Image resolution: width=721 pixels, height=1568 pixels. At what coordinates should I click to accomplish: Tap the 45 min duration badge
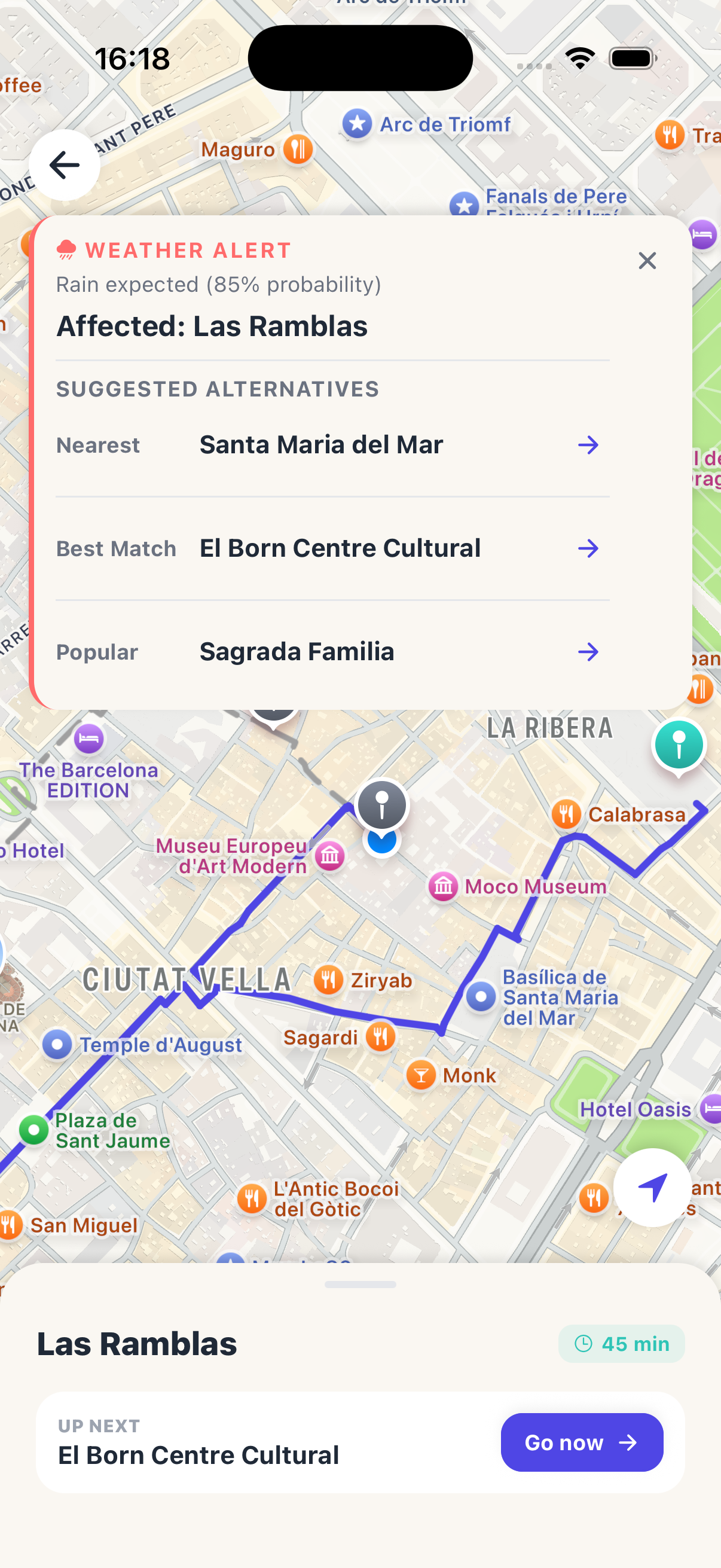pos(621,1344)
